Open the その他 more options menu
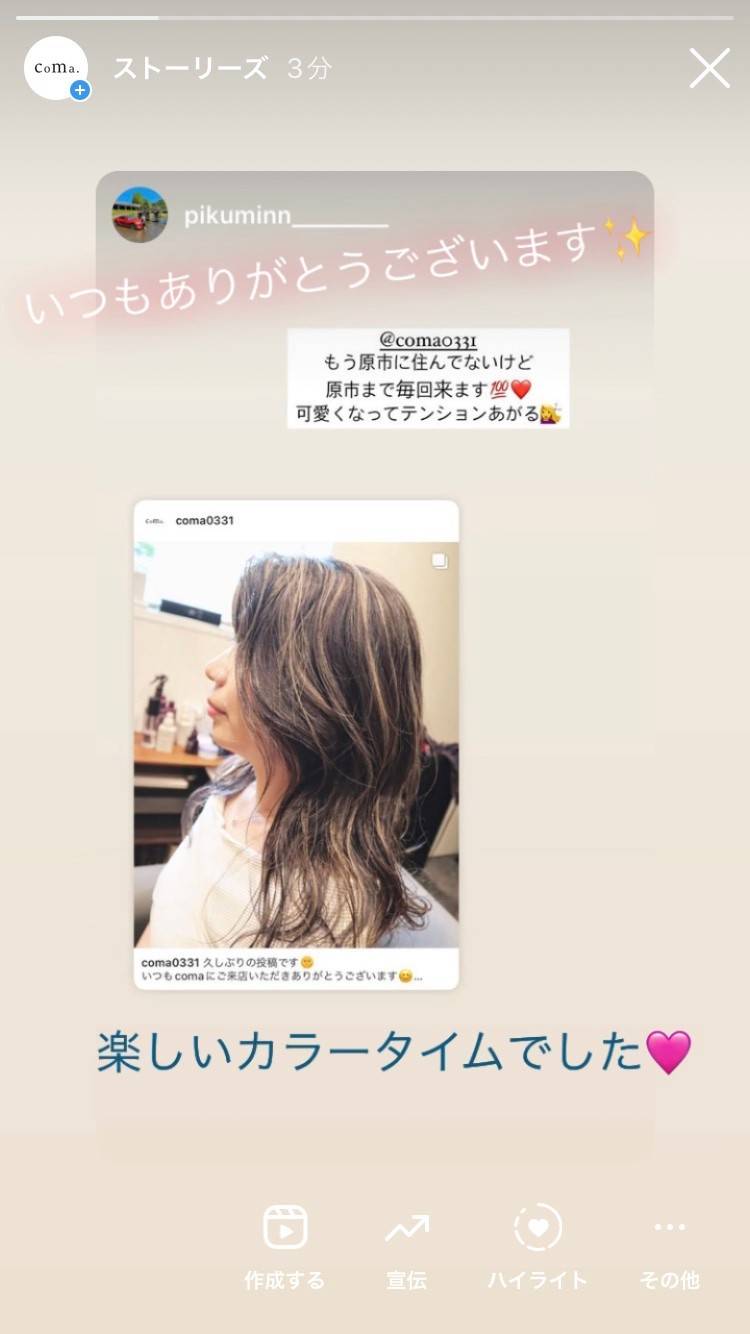Screen dimensions: 750x1334 point(669,1245)
